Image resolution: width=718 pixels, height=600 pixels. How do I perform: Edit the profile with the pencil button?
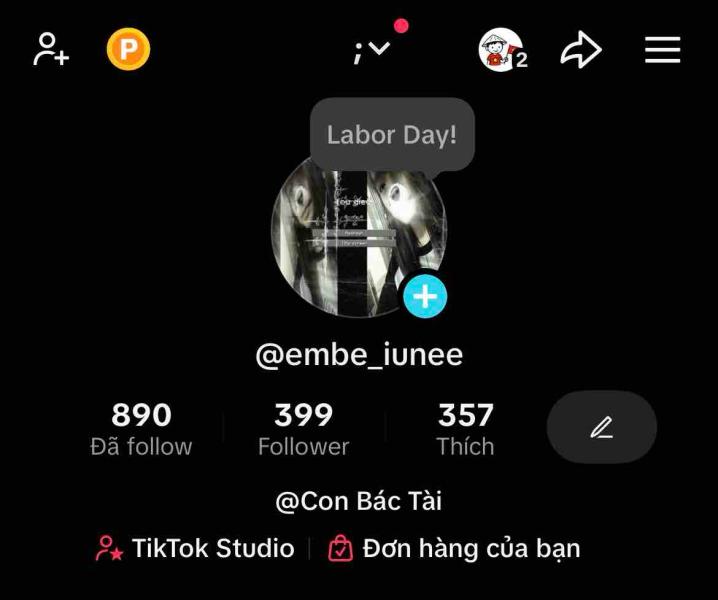pyautogui.click(x=601, y=427)
